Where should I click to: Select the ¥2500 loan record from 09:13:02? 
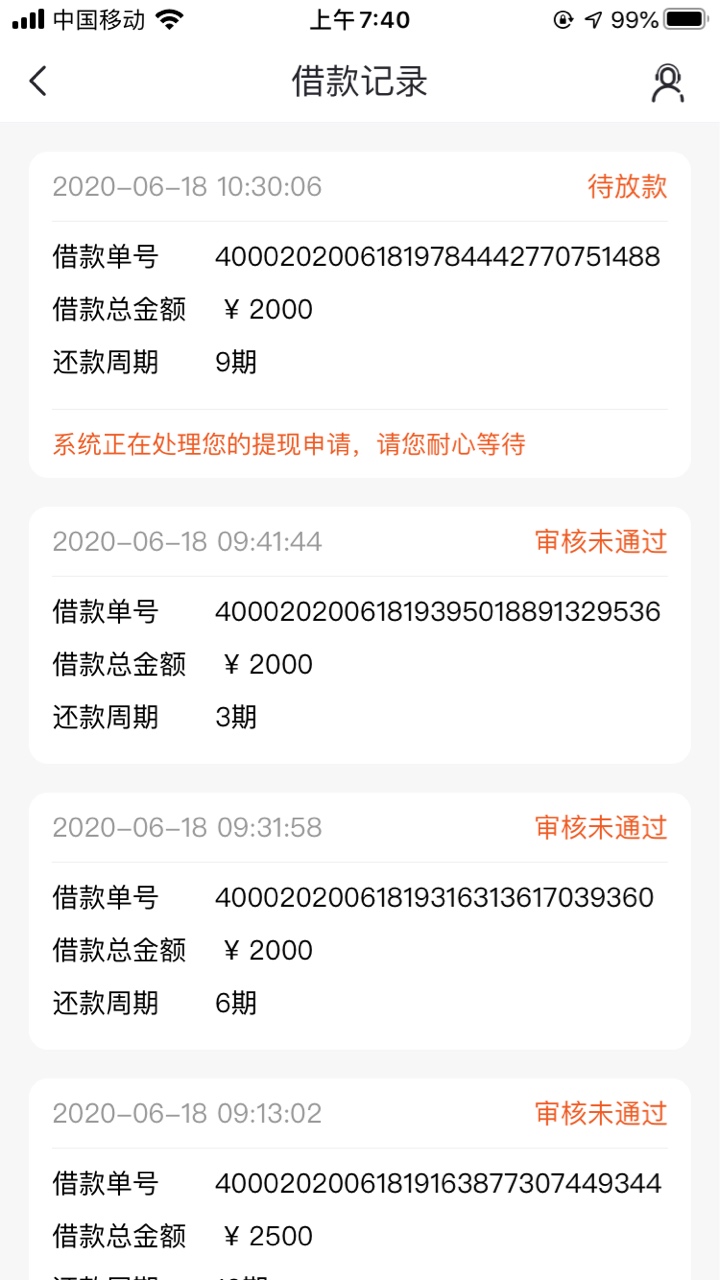360,1179
